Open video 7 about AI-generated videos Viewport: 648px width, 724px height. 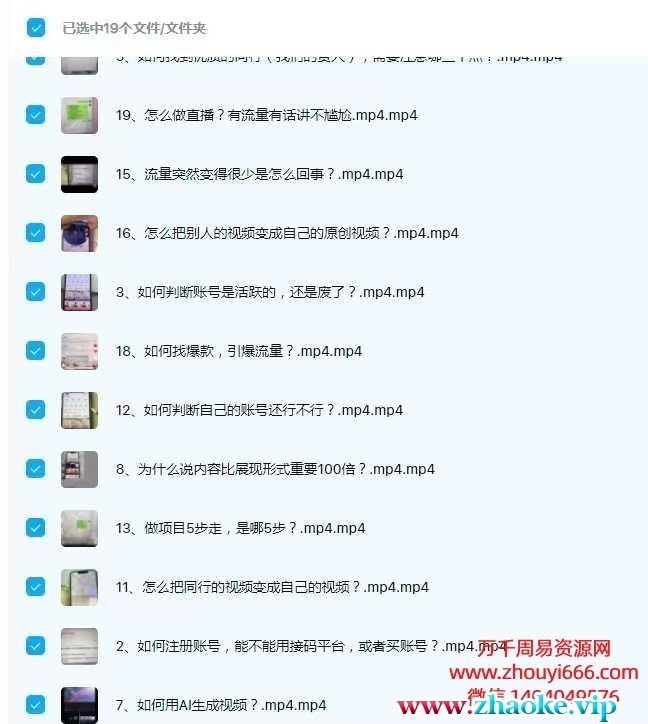220,705
